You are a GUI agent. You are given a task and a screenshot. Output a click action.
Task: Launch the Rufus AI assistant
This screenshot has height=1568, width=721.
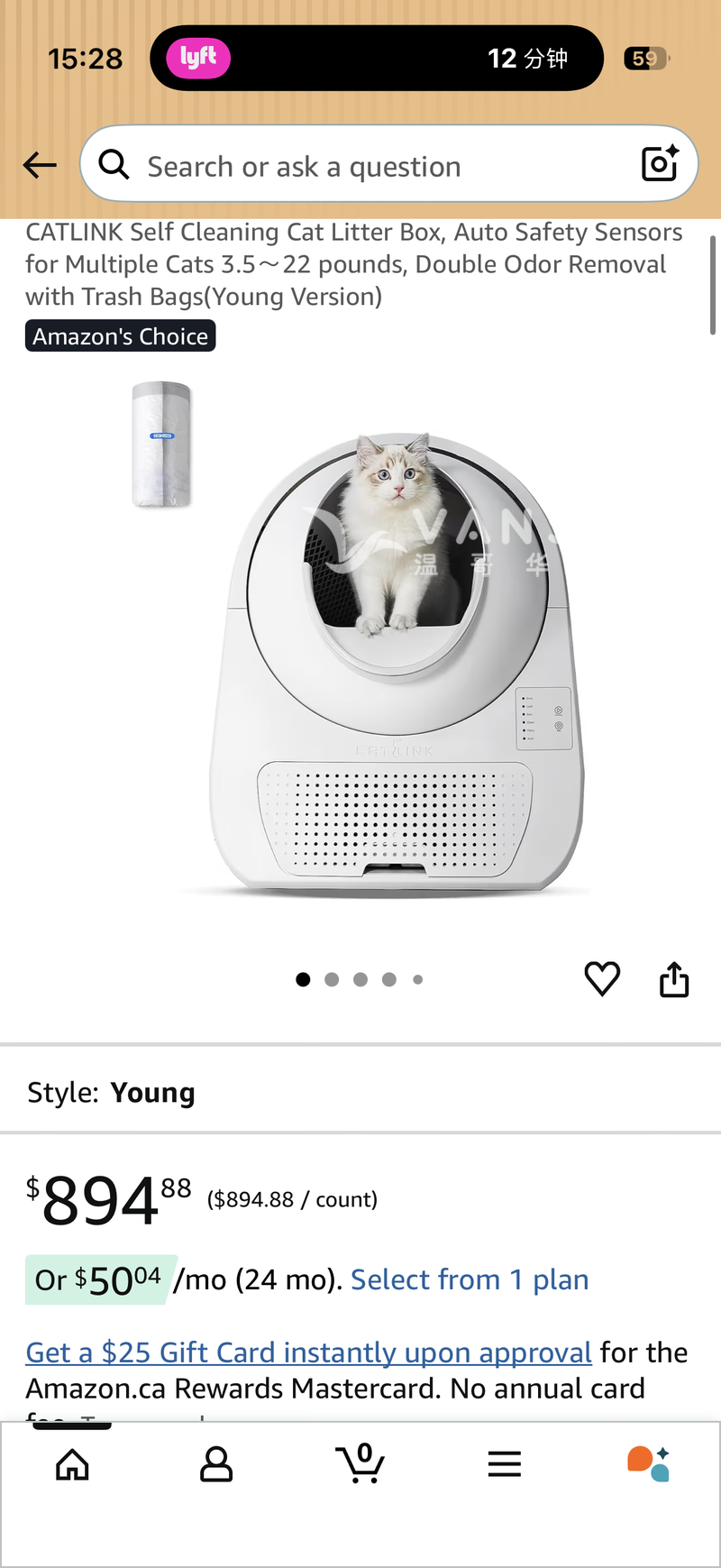tap(648, 1463)
